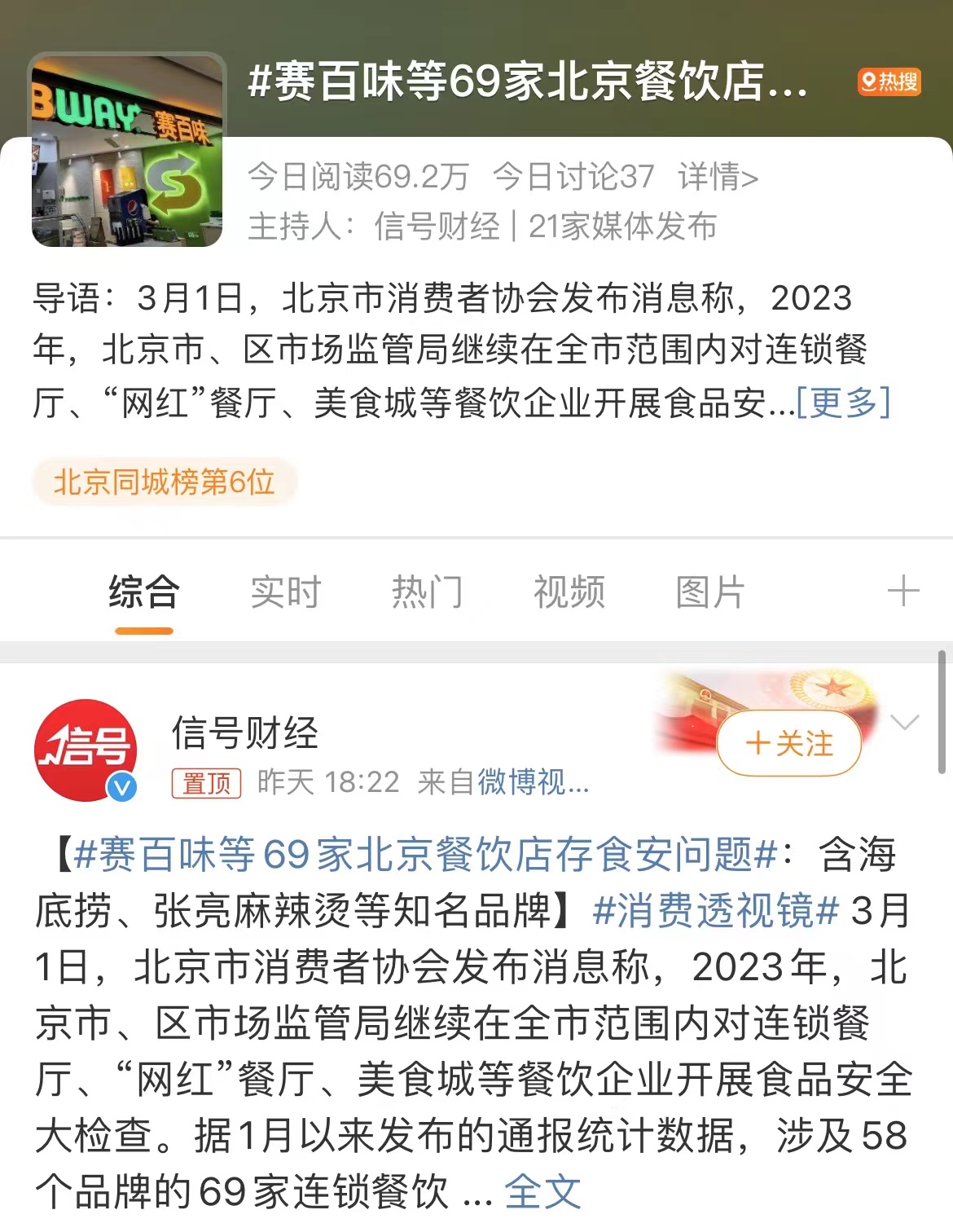The width and height of the screenshot is (953, 1232).
Task: Open the 详情 topic details link
Action: click(718, 176)
